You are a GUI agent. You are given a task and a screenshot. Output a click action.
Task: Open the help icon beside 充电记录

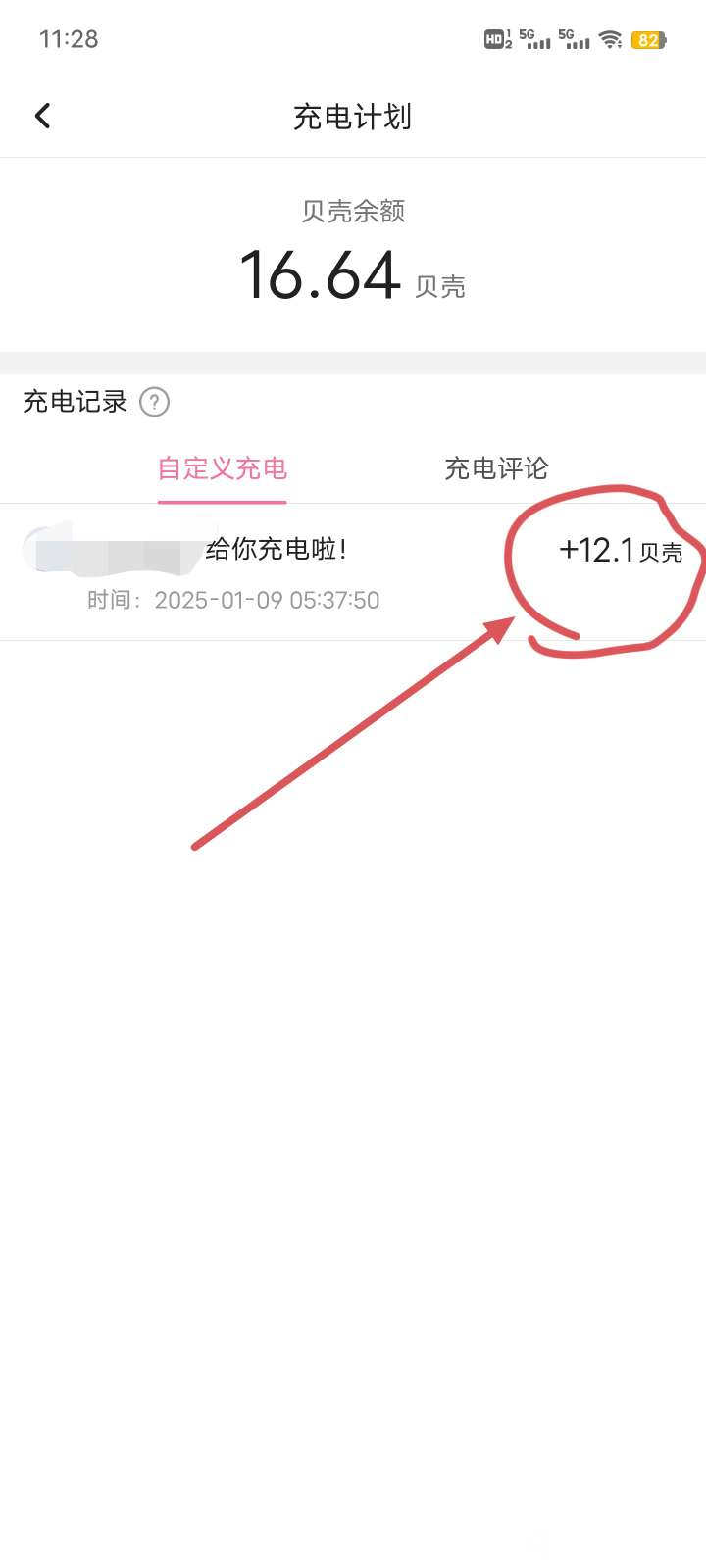(x=154, y=402)
